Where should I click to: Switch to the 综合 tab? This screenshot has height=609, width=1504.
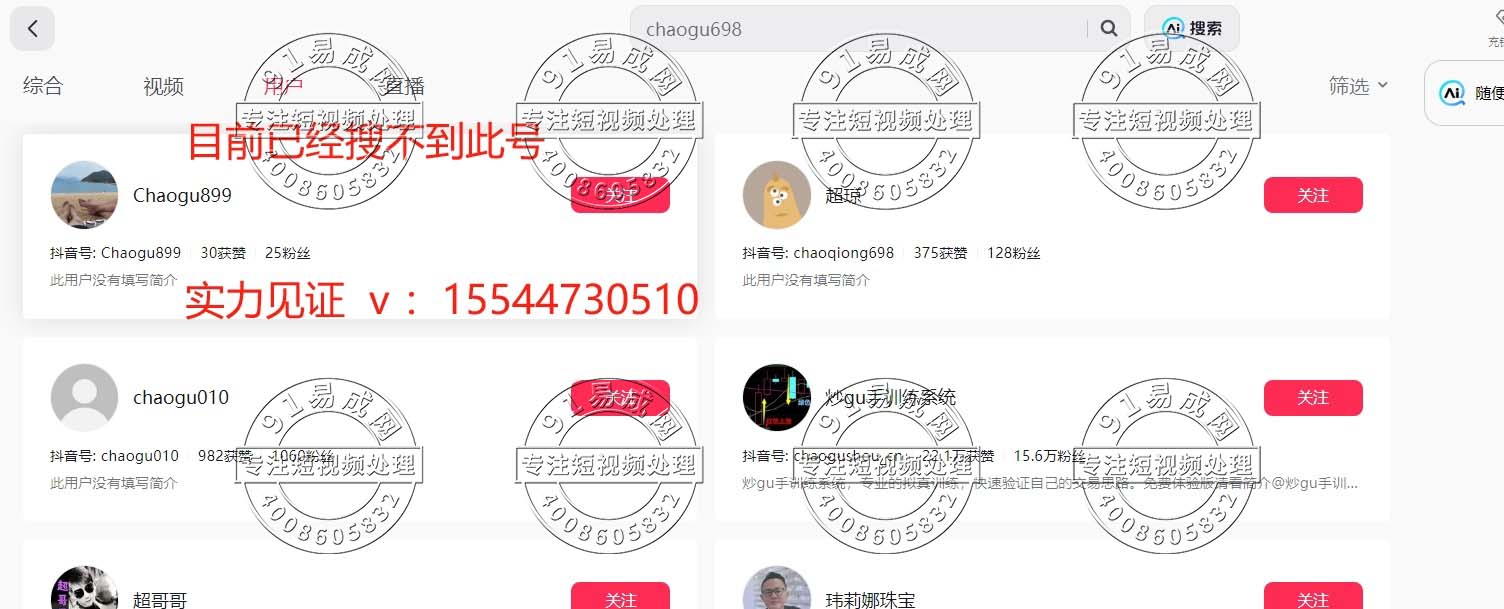[43, 86]
